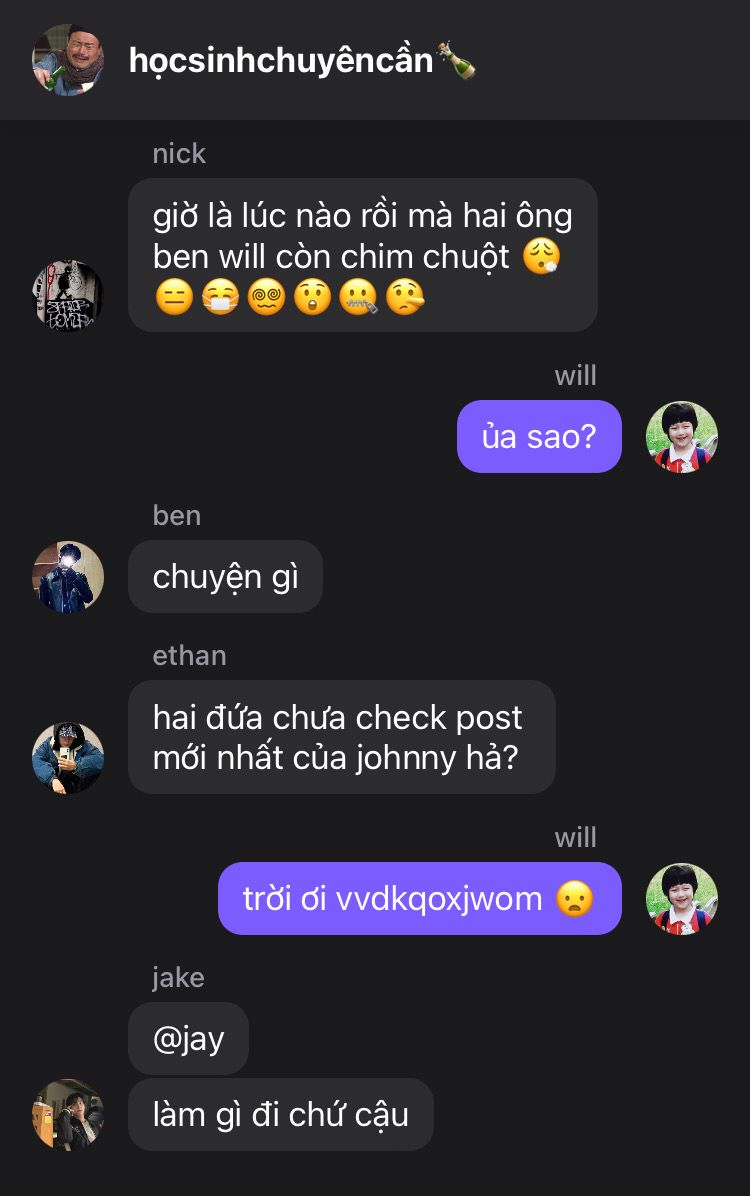
Task: Tap the group avatar in the header
Action: pos(68,60)
